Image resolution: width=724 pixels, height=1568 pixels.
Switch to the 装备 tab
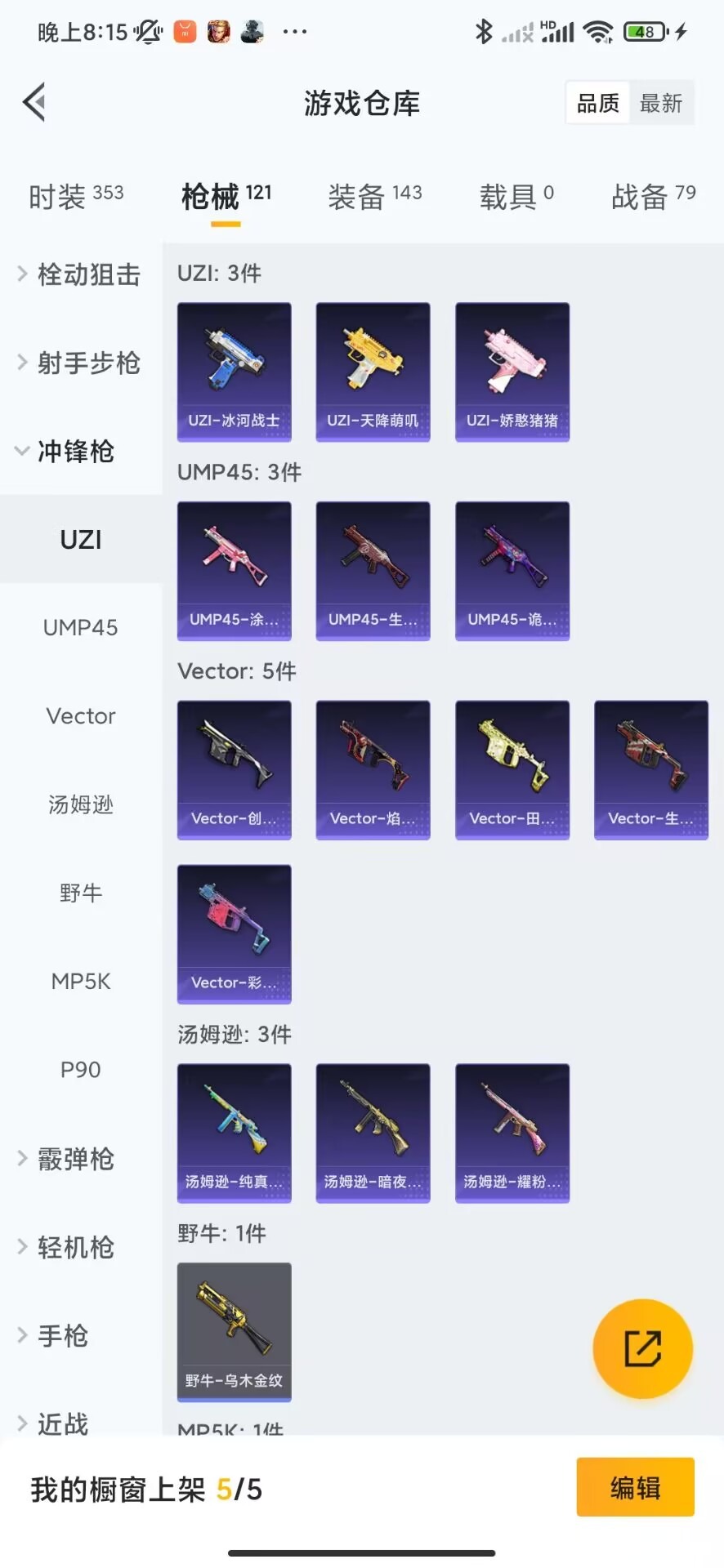point(374,196)
